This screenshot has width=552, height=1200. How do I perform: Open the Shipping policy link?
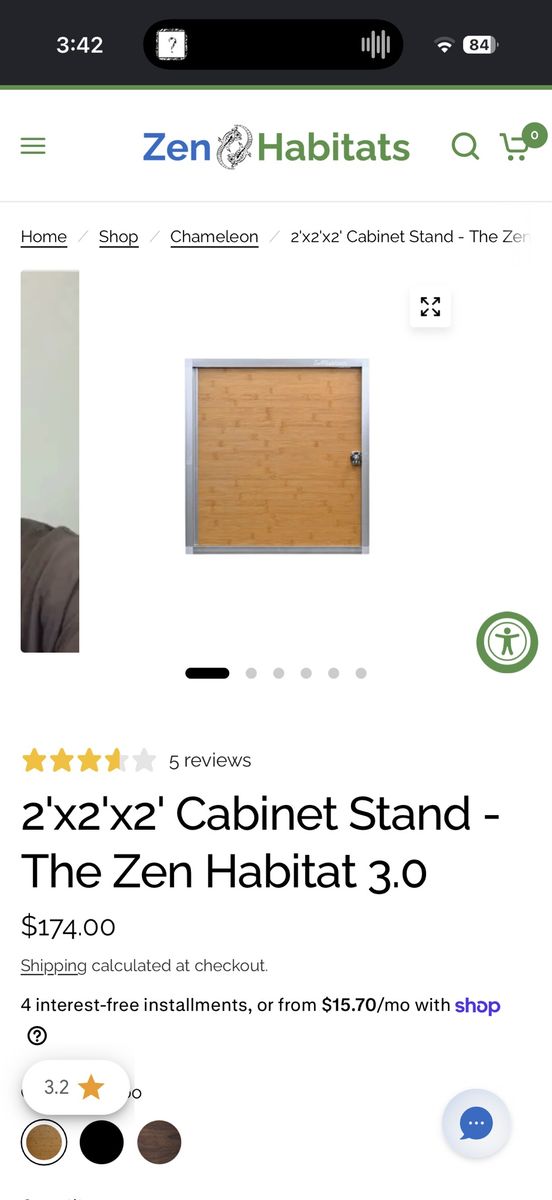(x=54, y=966)
